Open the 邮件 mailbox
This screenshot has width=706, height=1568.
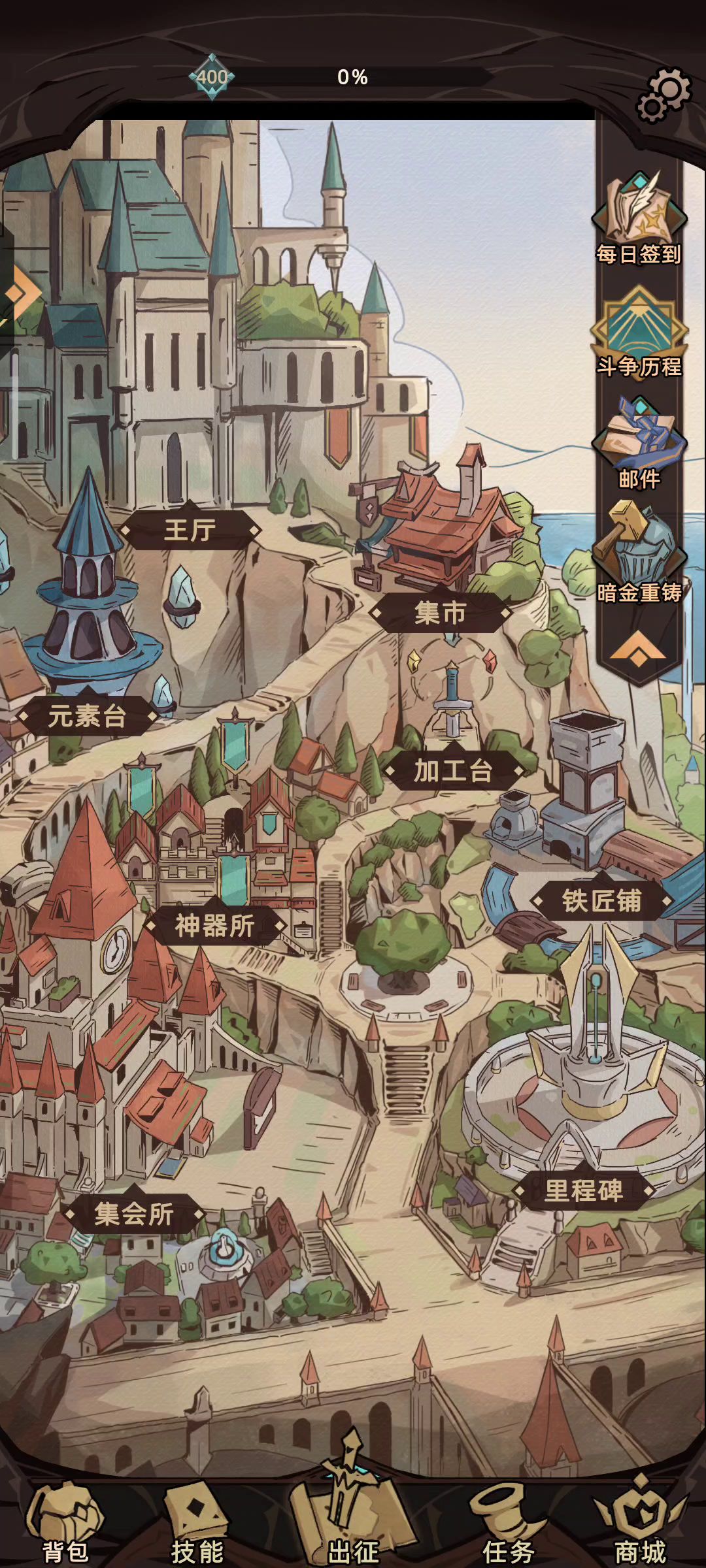click(639, 444)
